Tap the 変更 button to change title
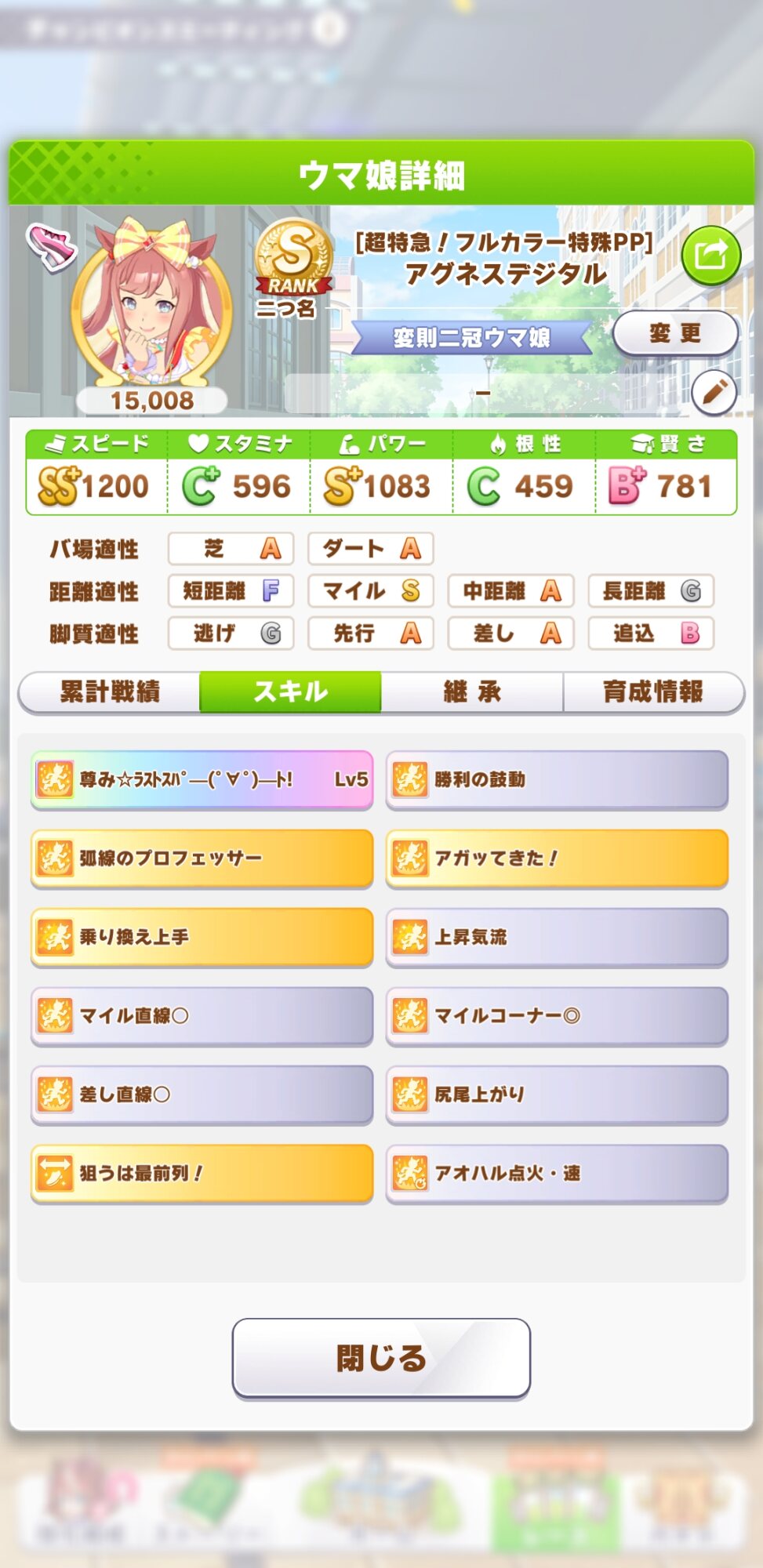 point(674,334)
